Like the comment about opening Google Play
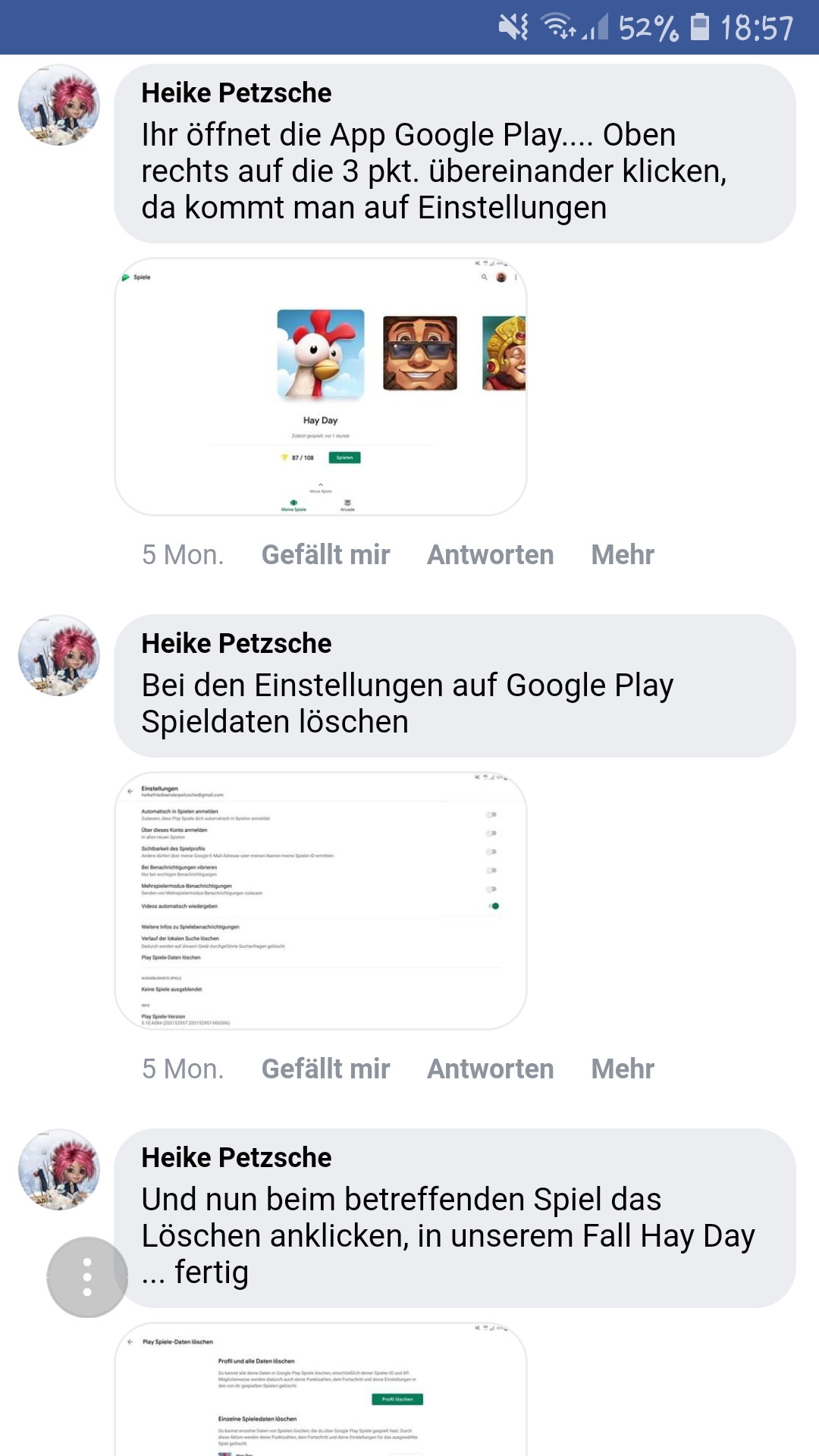The width and height of the screenshot is (819, 1456). (325, 554)
